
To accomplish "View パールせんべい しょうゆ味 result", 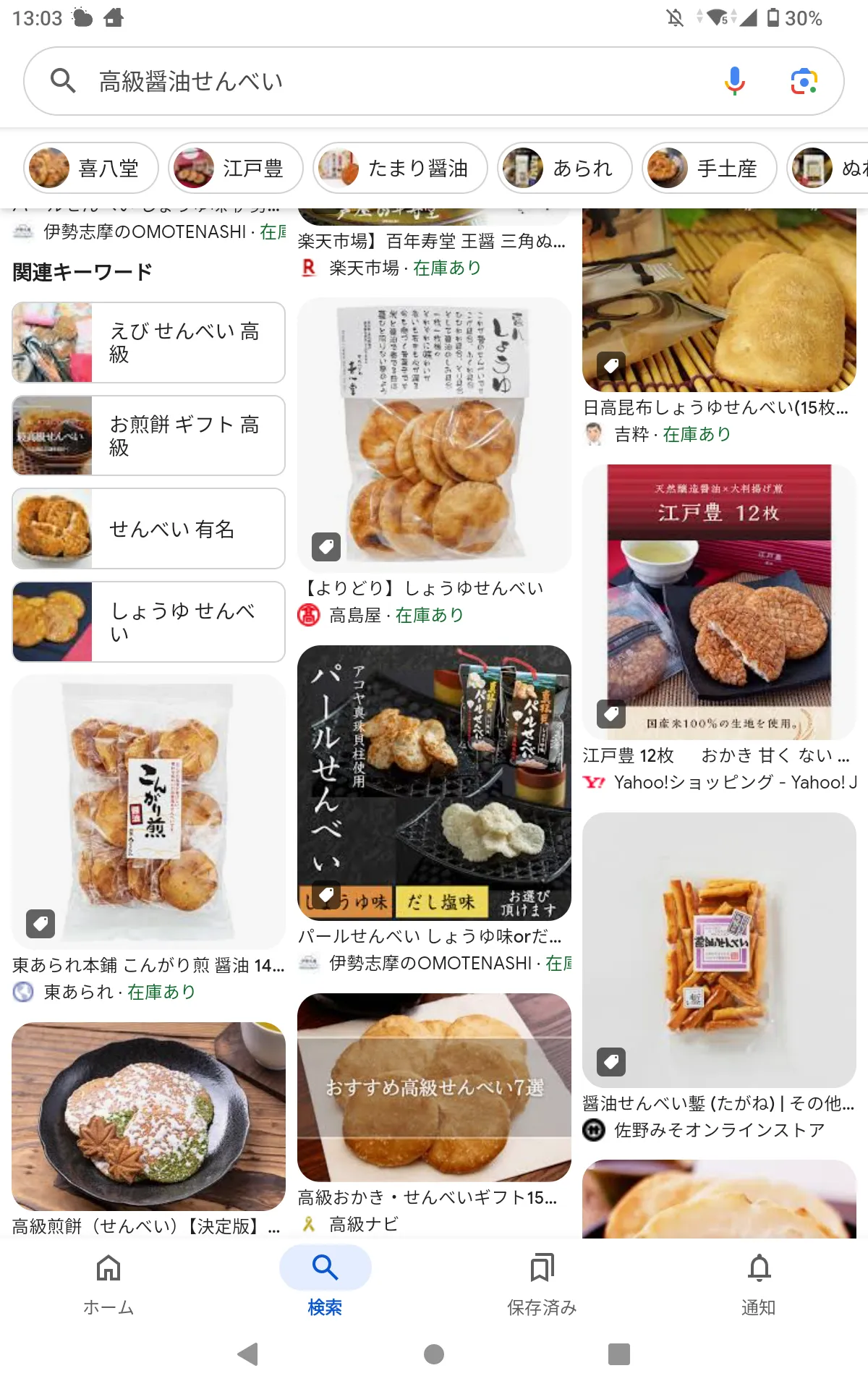I will pyautogui.click(x=434, y=783).
